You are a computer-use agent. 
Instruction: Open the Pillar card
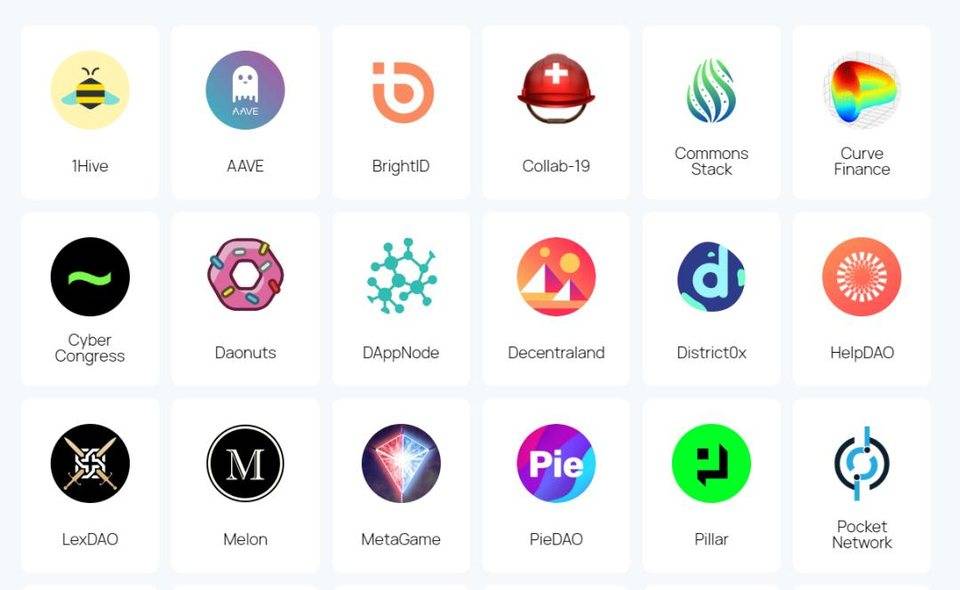(x=711, y=485)
